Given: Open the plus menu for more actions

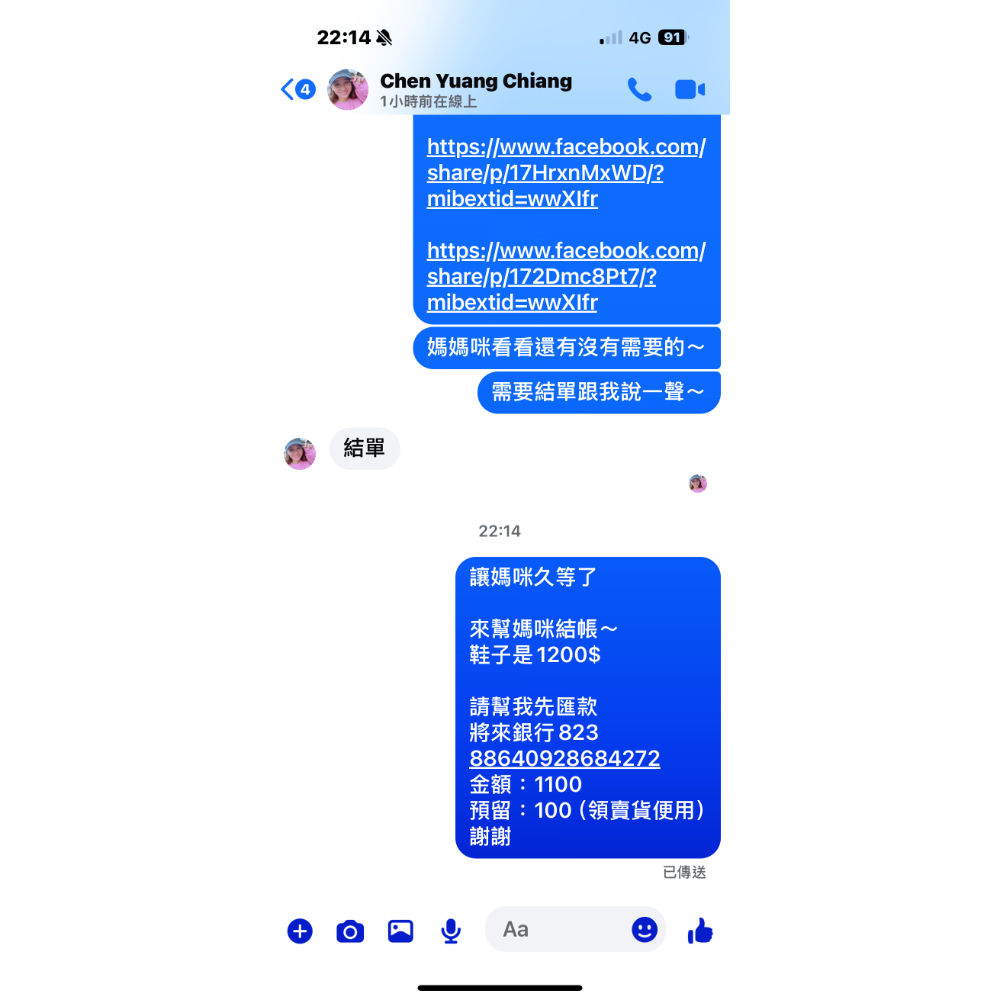Looking at the screenshot, I should pos(300,931).
